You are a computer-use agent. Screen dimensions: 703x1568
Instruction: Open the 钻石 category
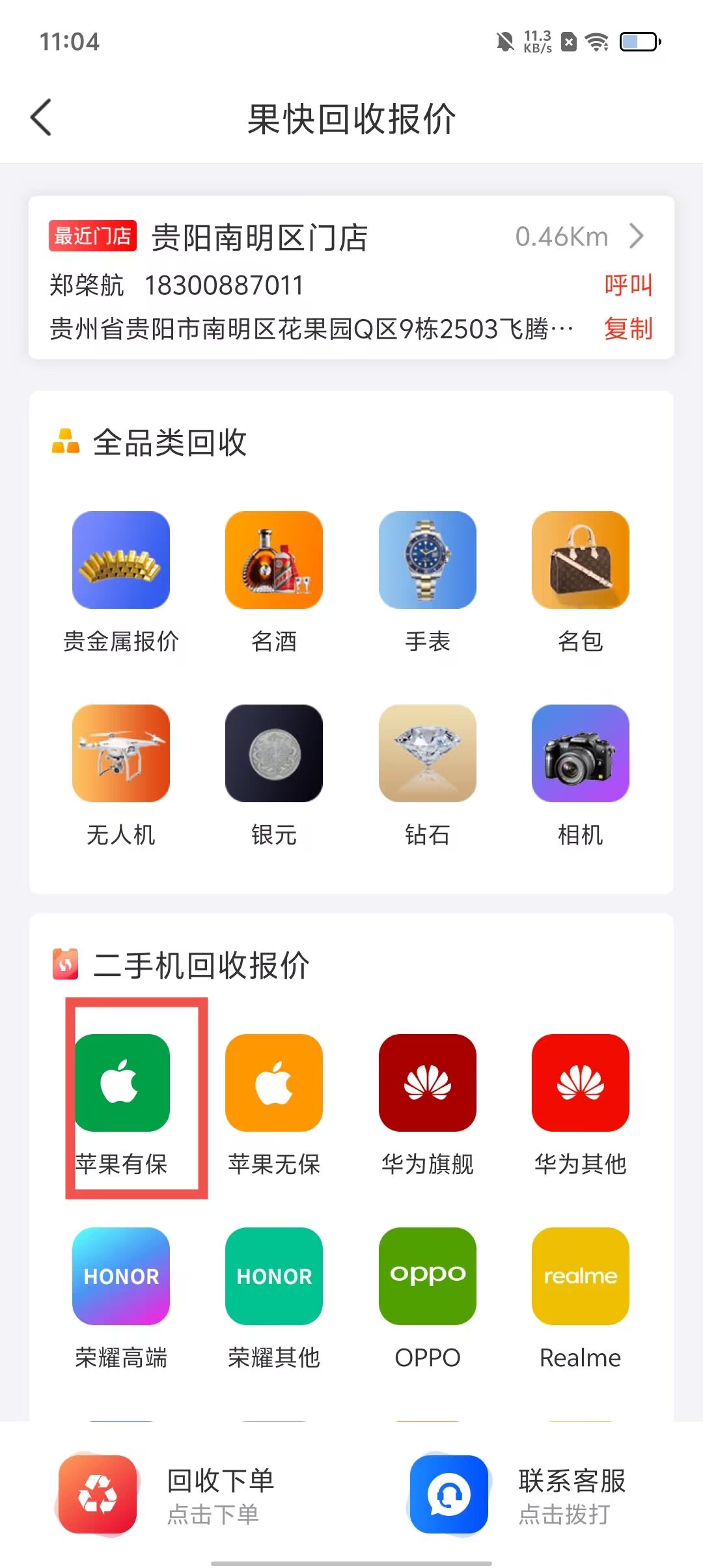coord(427,753)
